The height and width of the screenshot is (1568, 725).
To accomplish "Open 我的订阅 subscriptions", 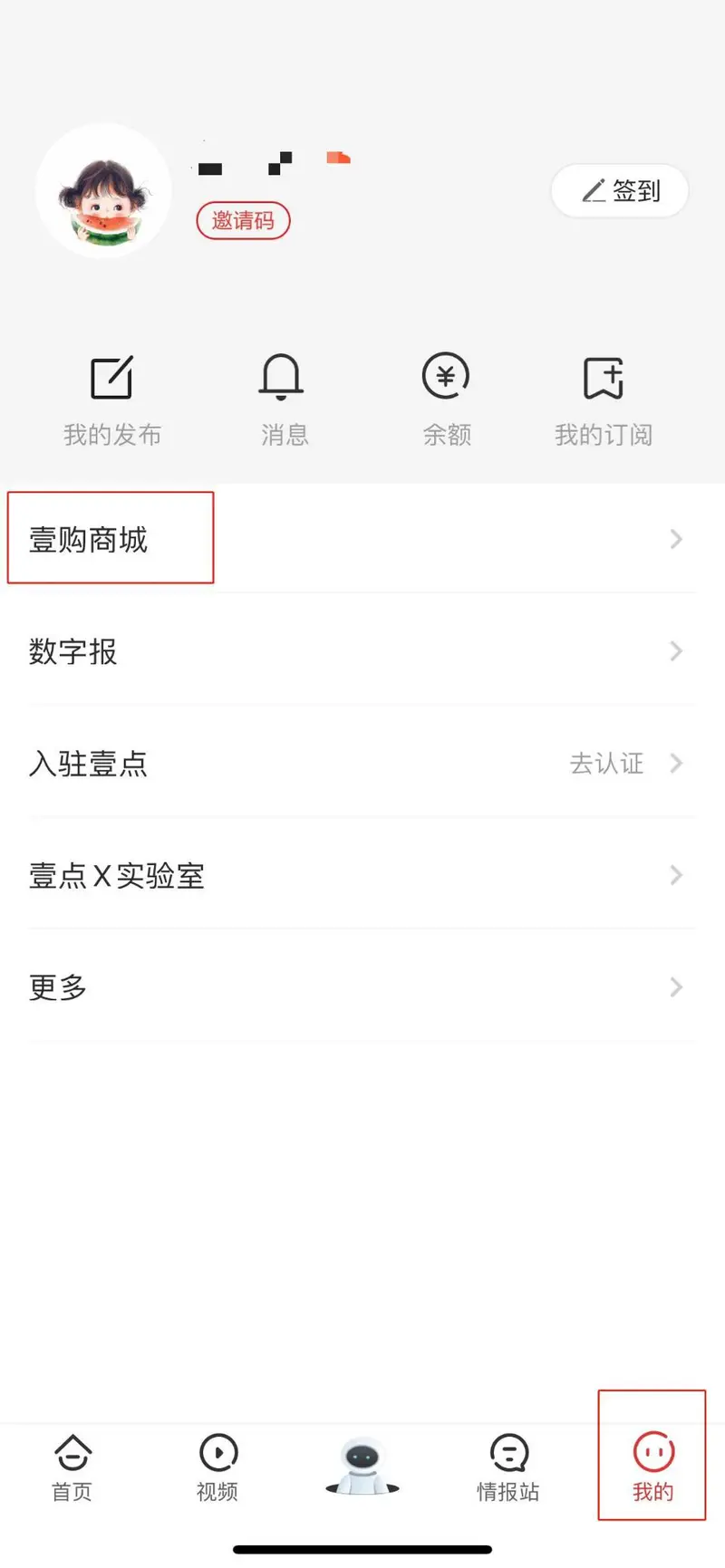I will [604, 400].
